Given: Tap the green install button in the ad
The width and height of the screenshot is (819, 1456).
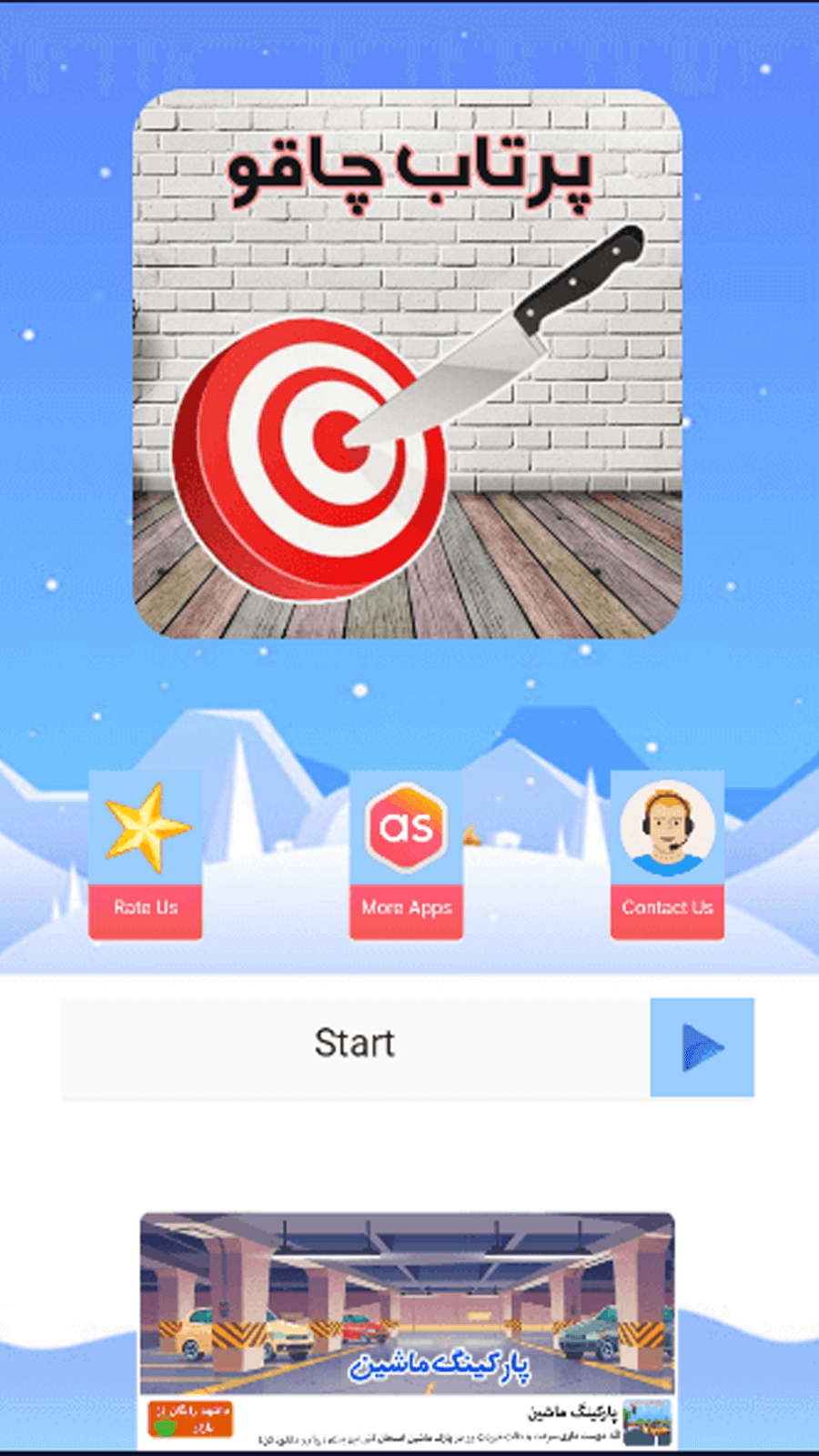Looking at the screenshot, I should click(x=189, y=1419).
